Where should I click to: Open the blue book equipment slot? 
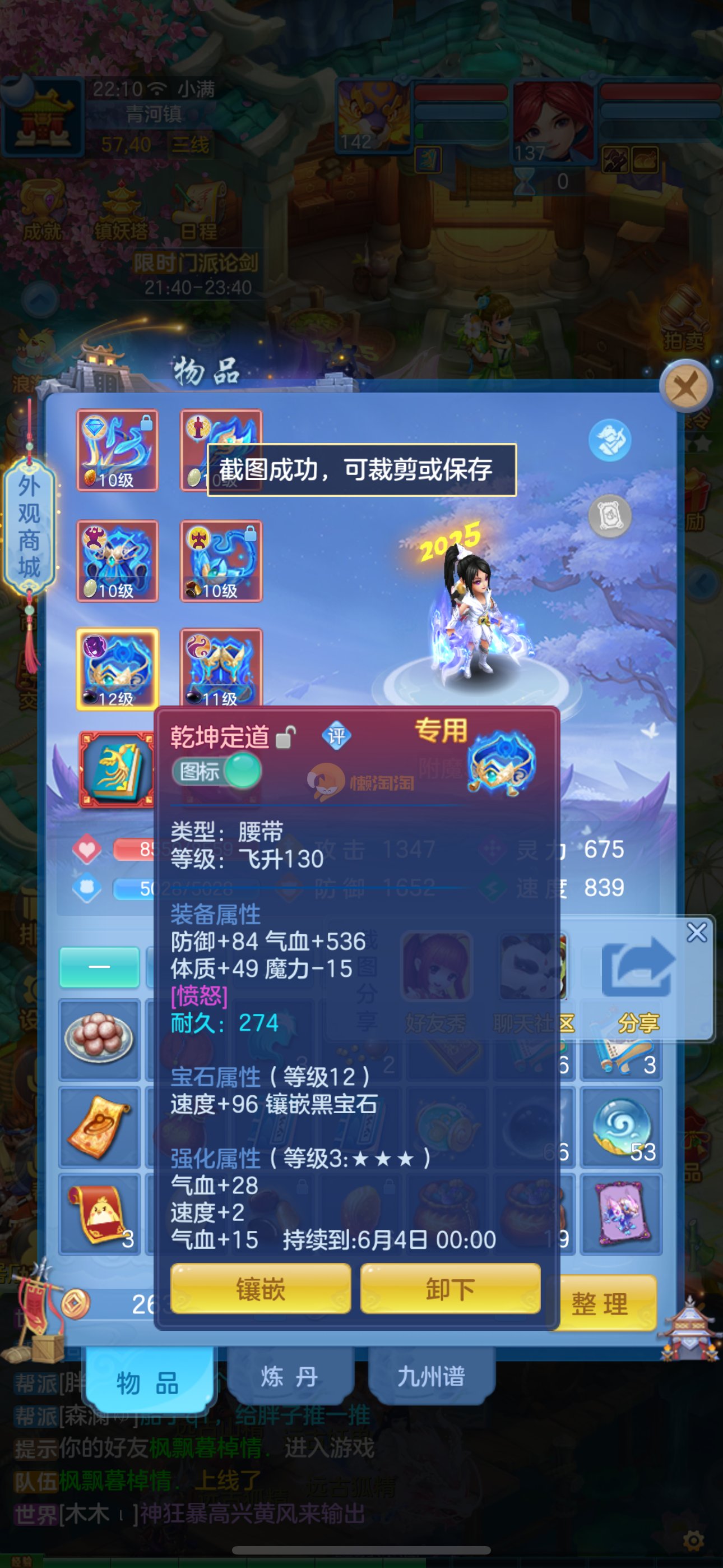(118, 770)
